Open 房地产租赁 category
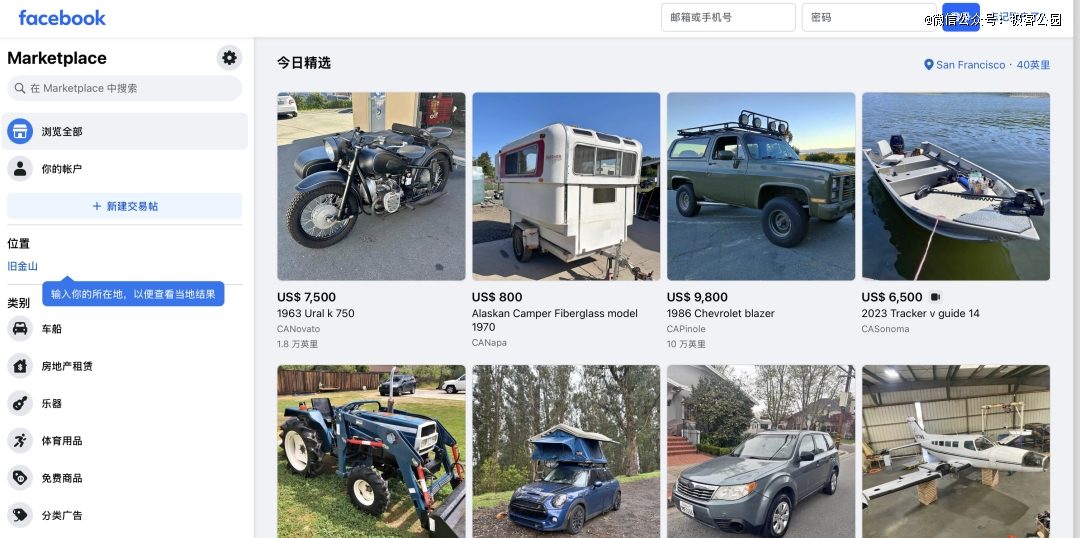Image resolution: width=1080 pixels, height=538 pixels. [66, 366]
